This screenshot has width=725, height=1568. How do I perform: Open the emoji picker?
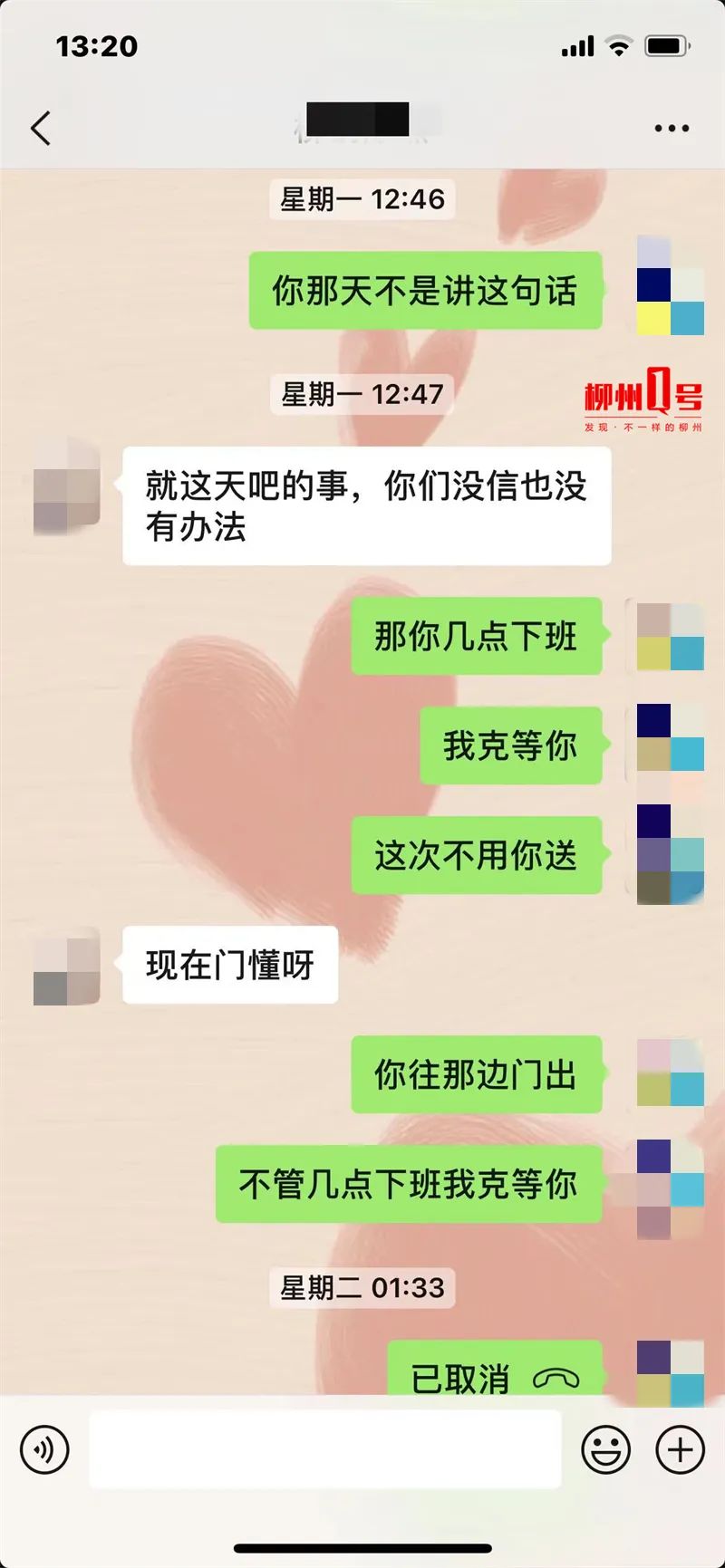pyautogui.click(x=605, y=1449)
